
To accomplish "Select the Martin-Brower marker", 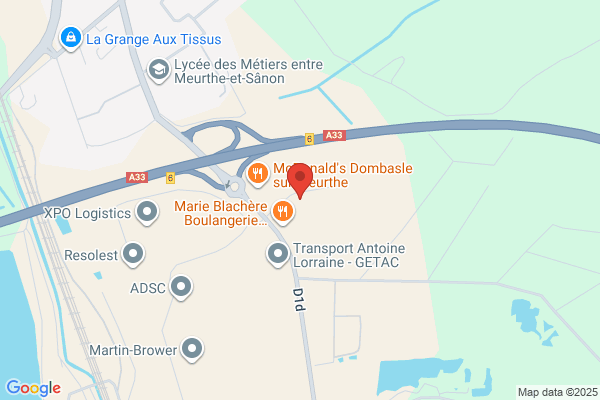I will click(192, 349).
